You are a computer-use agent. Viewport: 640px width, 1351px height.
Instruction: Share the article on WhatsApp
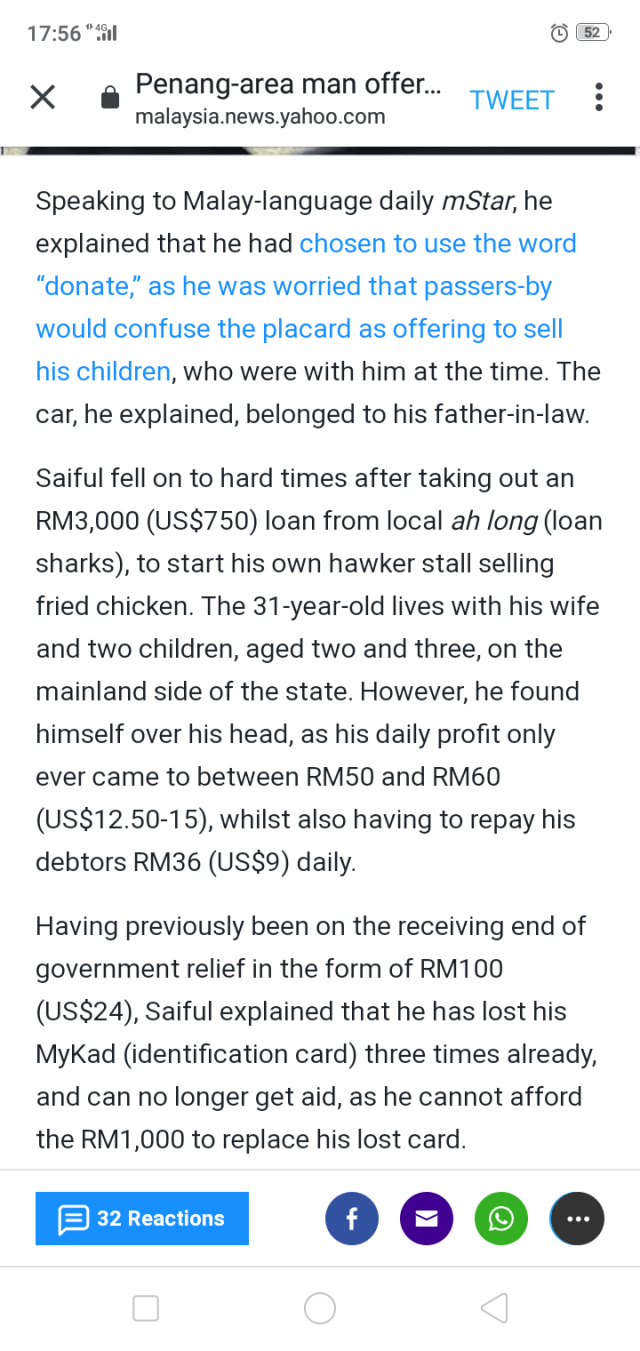click(501, 1218)
